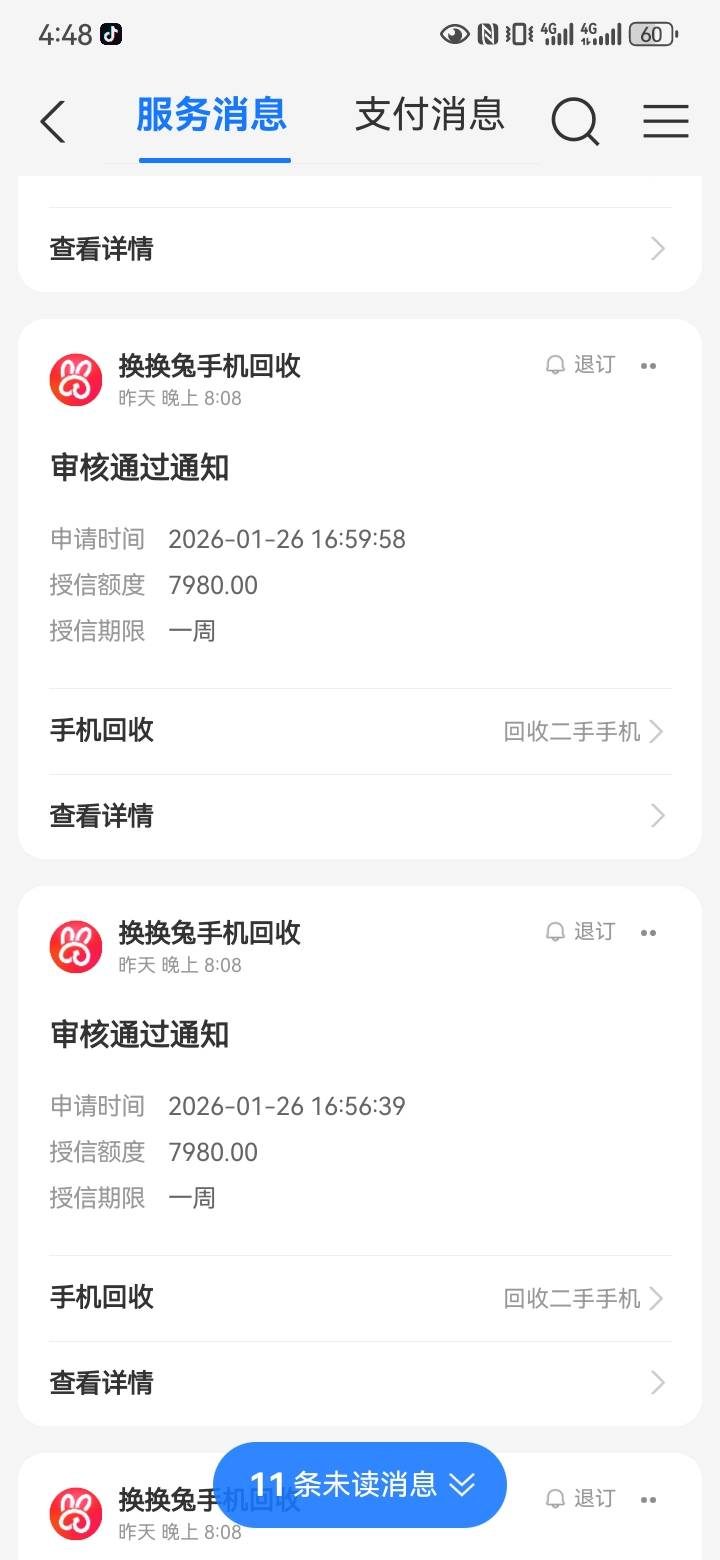720x1560 pixels.
Task: Open more options on the 16:59:58 card
Action: pyautogui.click(x=648, y=366)
